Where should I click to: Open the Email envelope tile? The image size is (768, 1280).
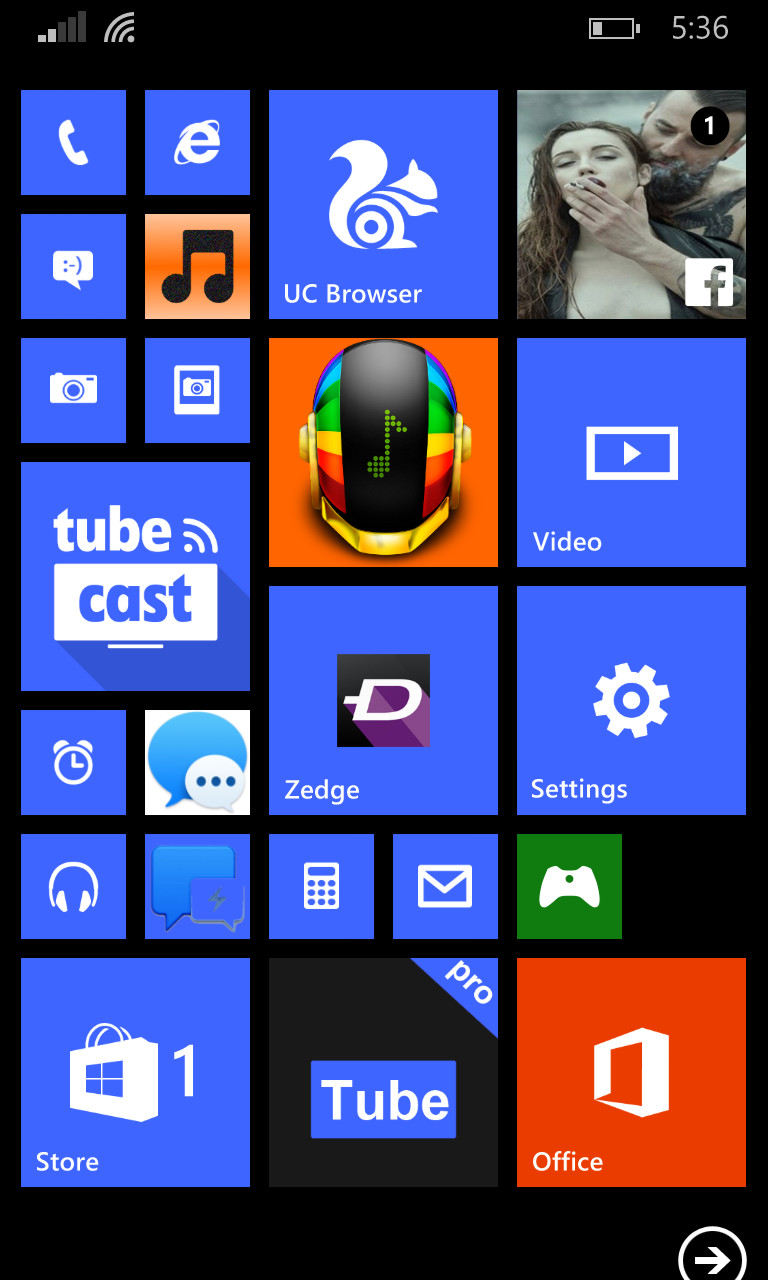coord(445,886)
